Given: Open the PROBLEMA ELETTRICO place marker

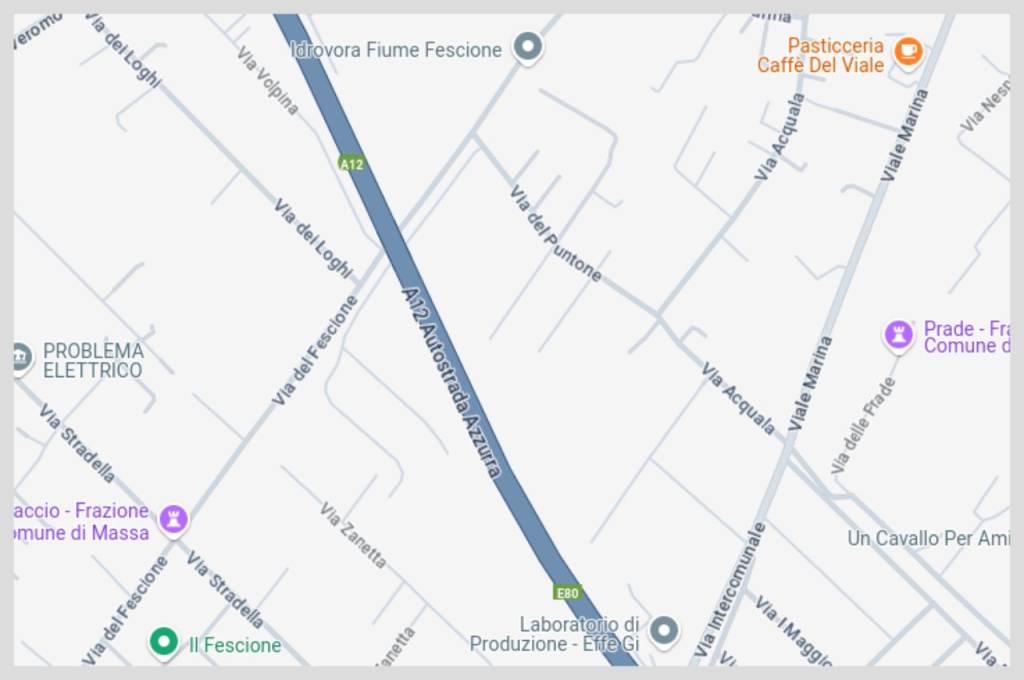Looking at the screenshot, I should coord(19,357).
